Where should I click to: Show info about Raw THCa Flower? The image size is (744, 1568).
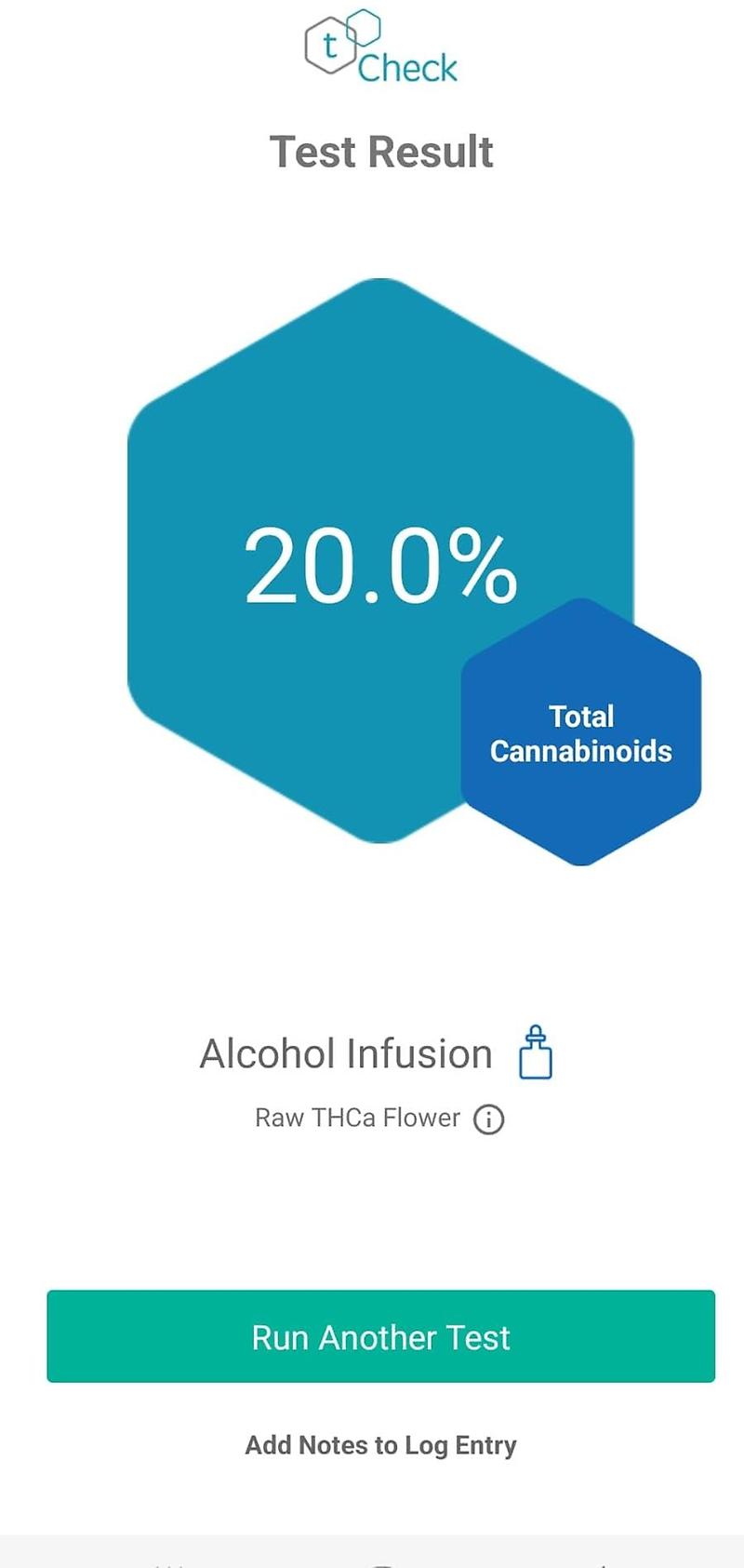[489, 1119]
